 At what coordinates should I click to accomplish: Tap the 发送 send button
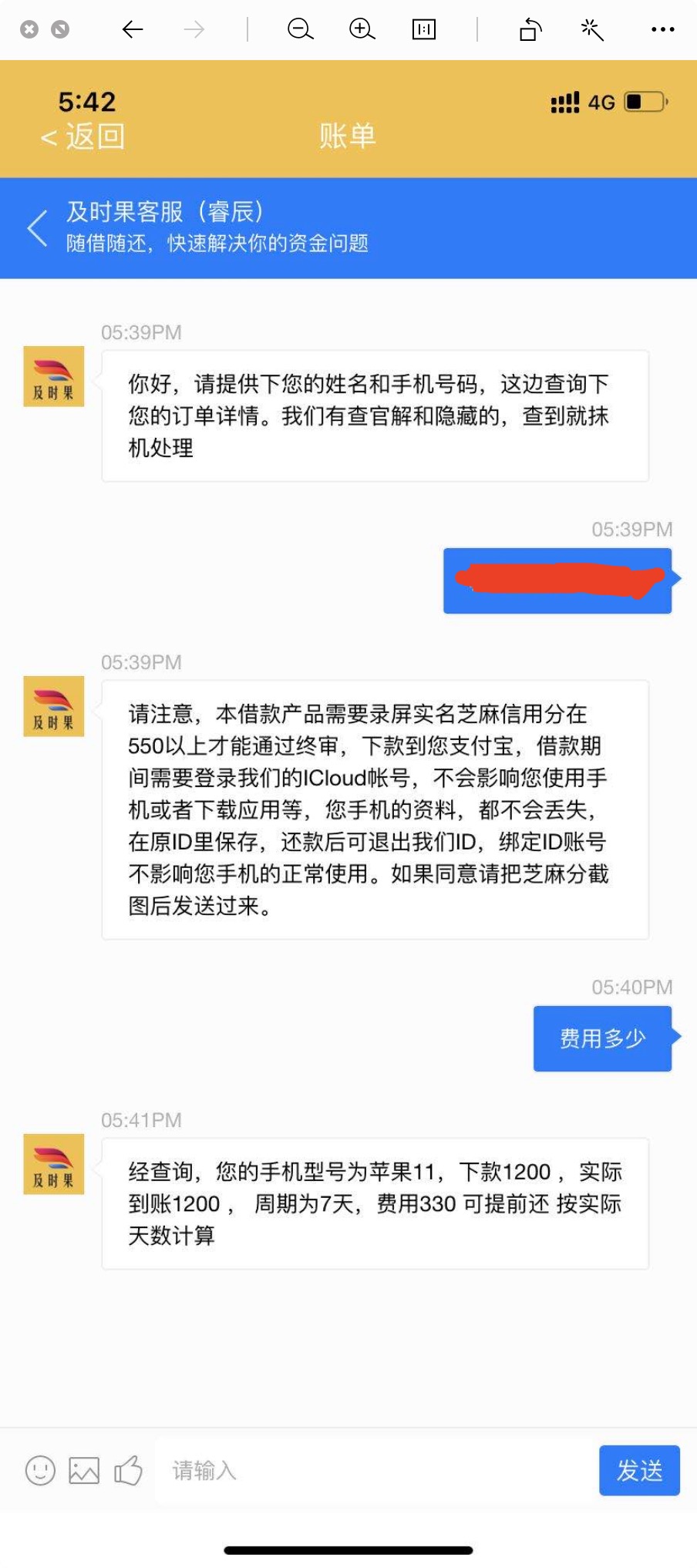639,1470
